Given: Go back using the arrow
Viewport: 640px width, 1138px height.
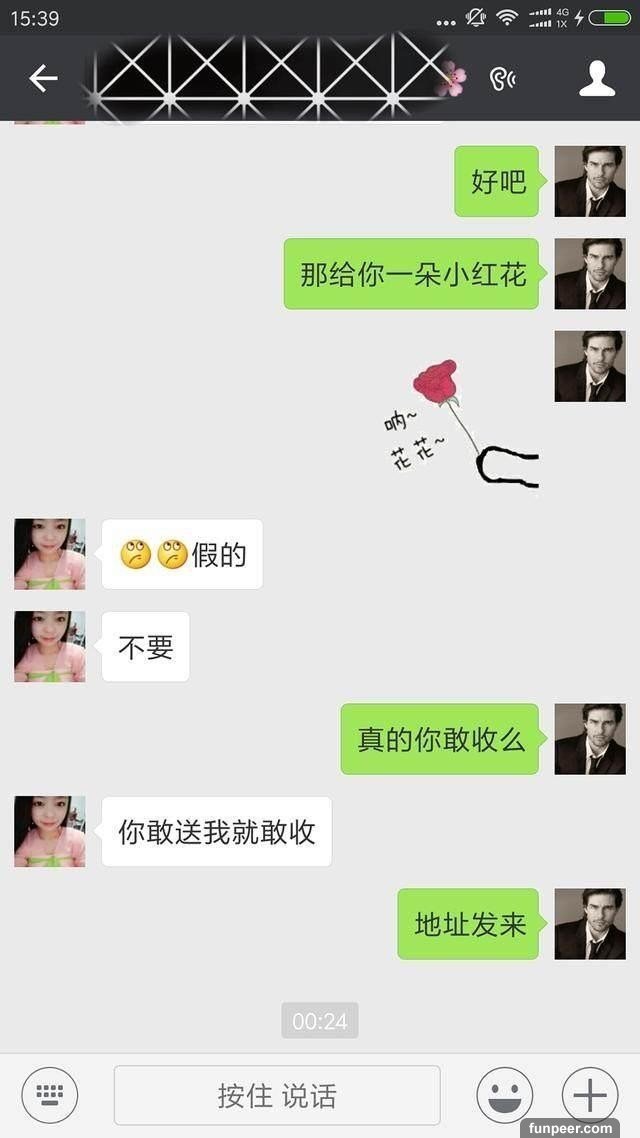Looking at the screenshot, I should tap(43, 78).
